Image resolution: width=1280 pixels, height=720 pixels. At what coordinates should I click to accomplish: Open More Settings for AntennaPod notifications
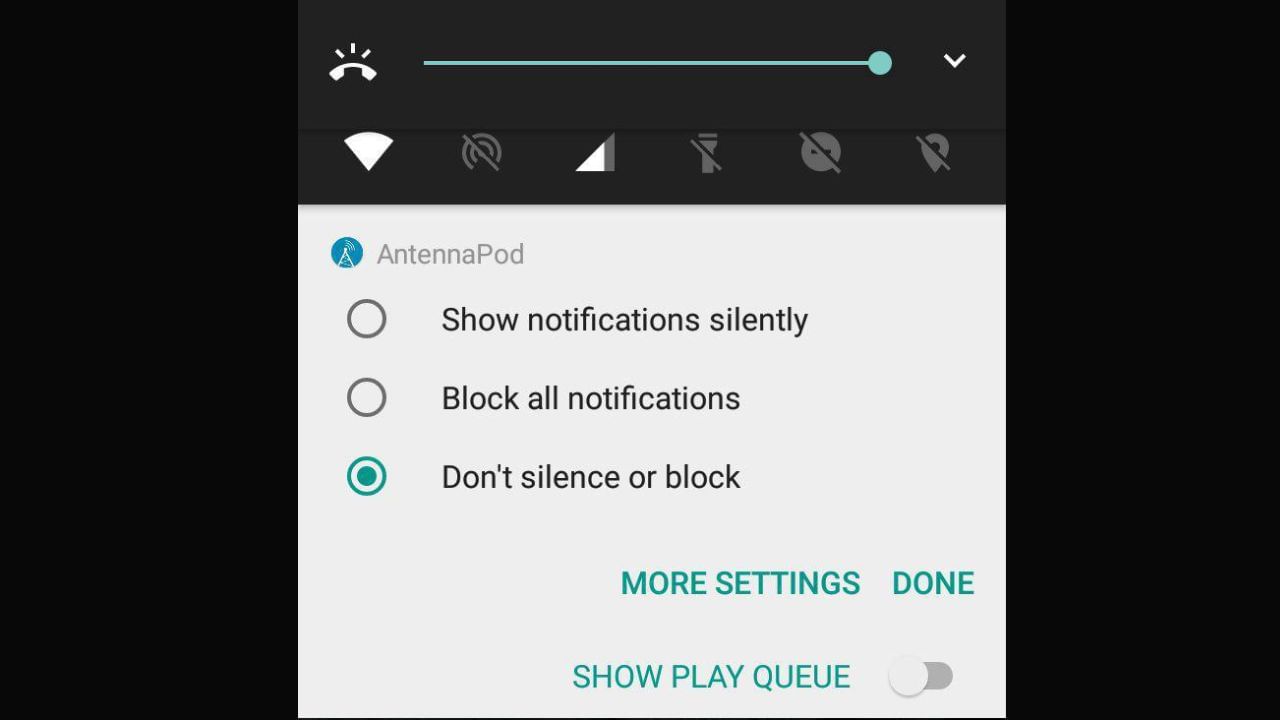tap(740, 583)
